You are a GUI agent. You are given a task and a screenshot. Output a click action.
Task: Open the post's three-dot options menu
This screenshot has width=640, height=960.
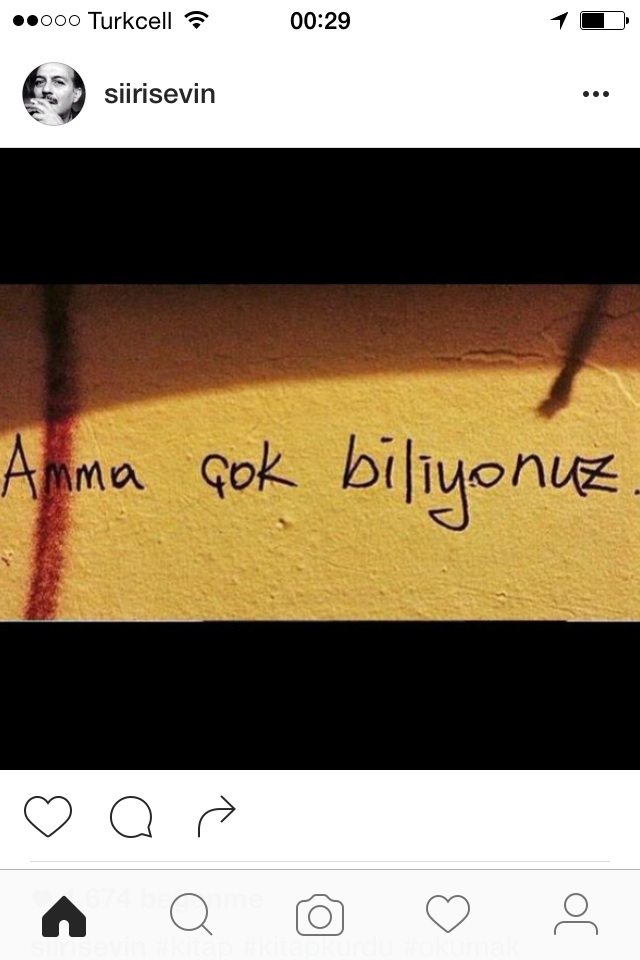pos(595,94)
